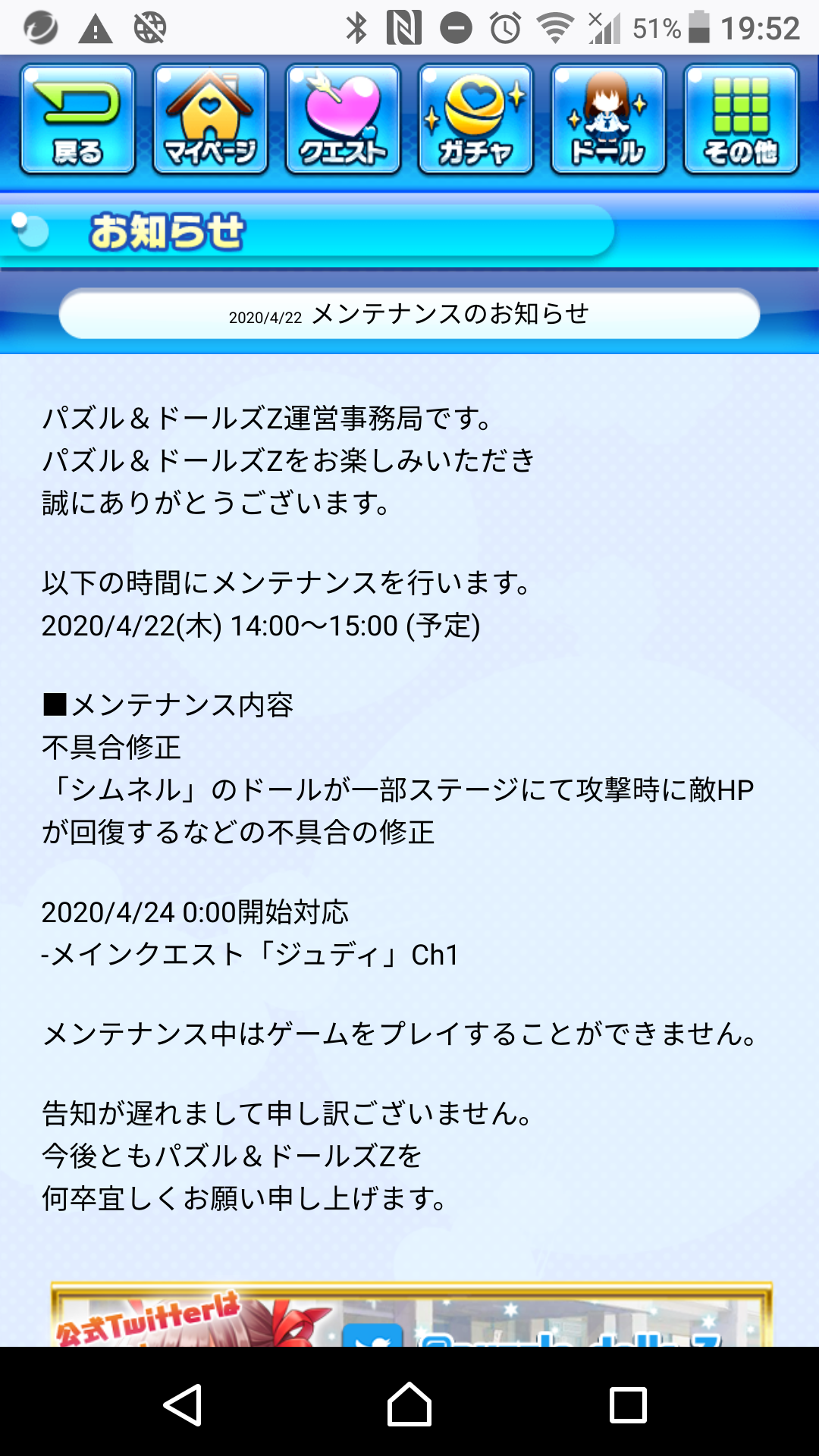Open the official Twitter banner
Image resolution: width=819 pixels, height=1456 pixels.
(x=411, y=1316)
